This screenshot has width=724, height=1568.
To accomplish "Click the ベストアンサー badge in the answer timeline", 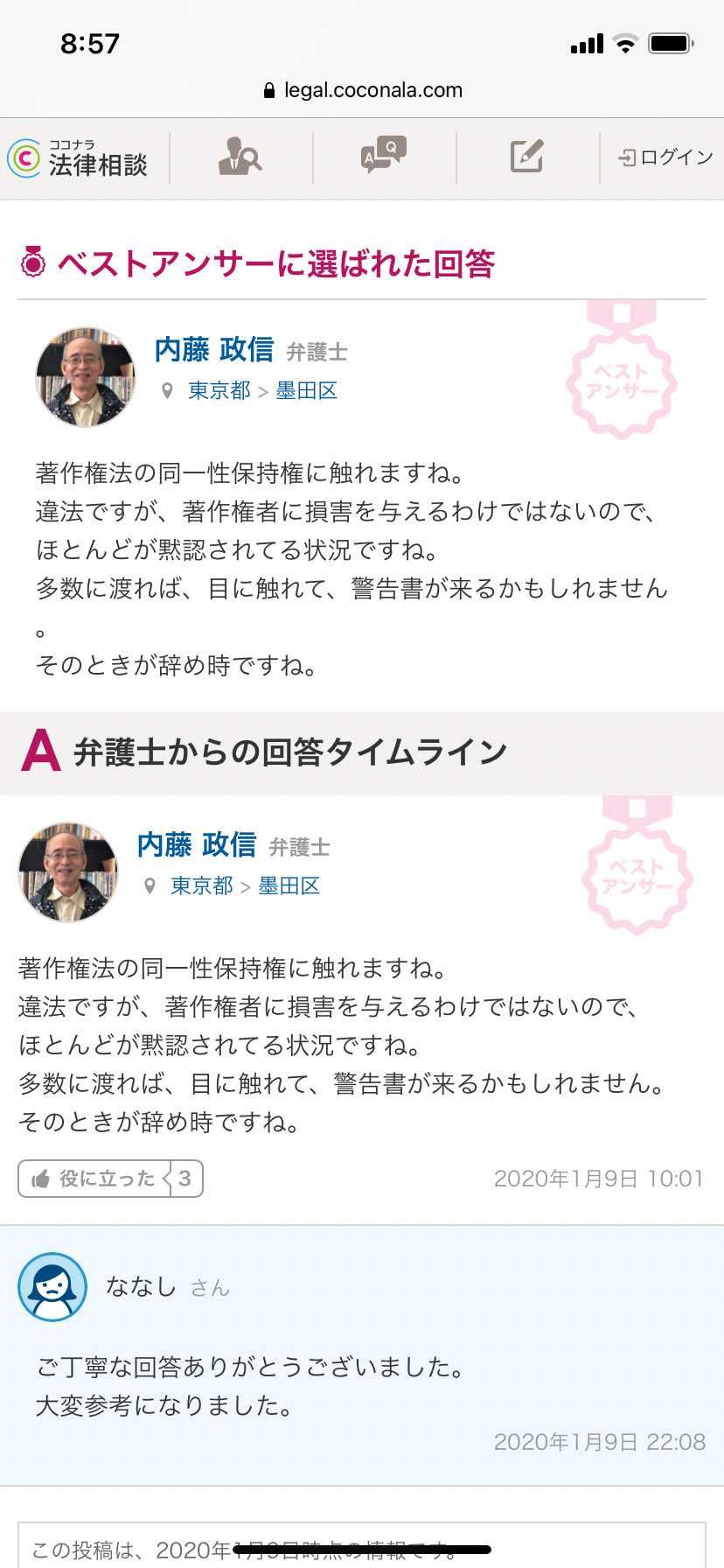I will [x=637, y=875].
